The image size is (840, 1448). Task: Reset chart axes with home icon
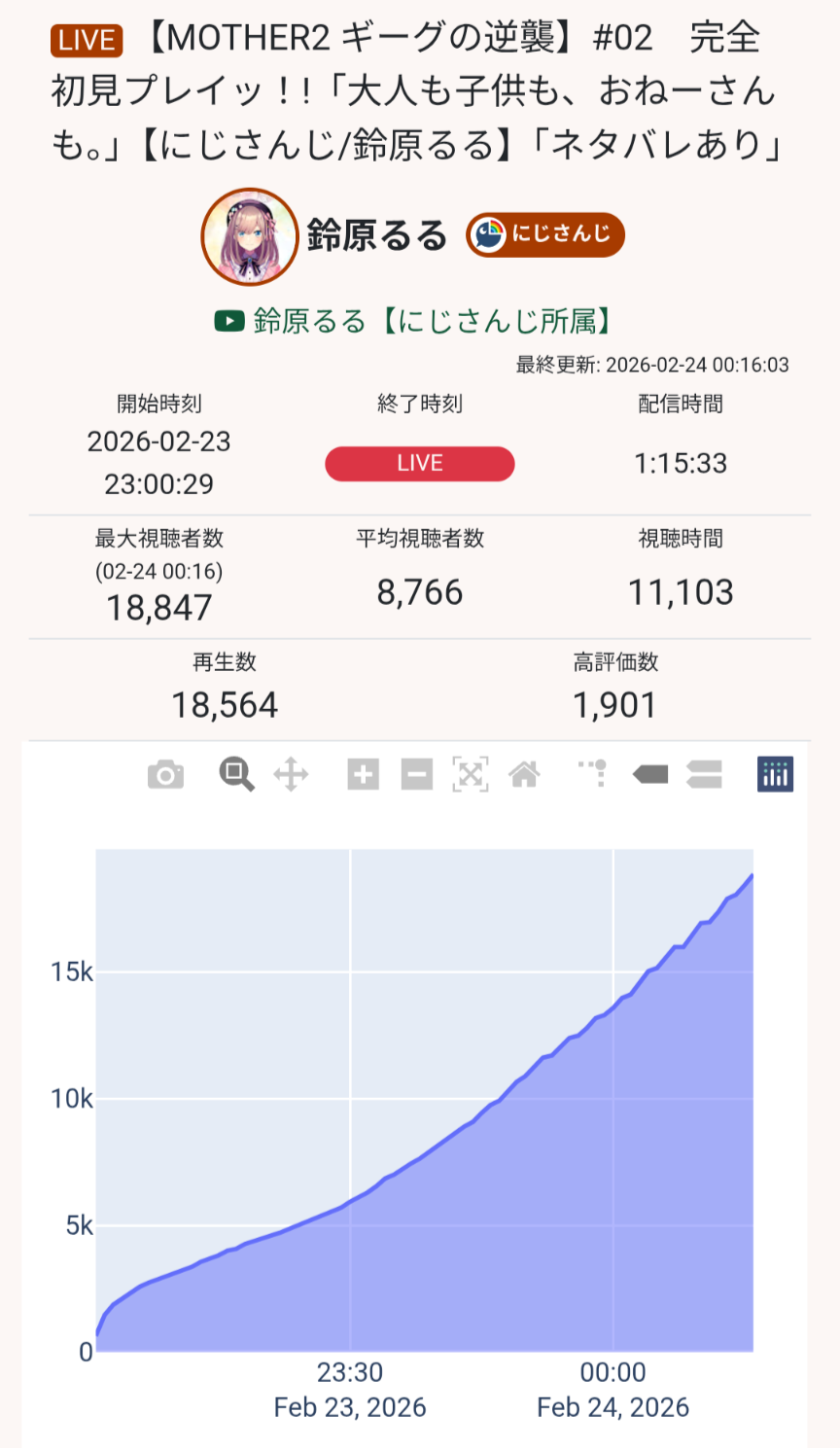point(524,775)
